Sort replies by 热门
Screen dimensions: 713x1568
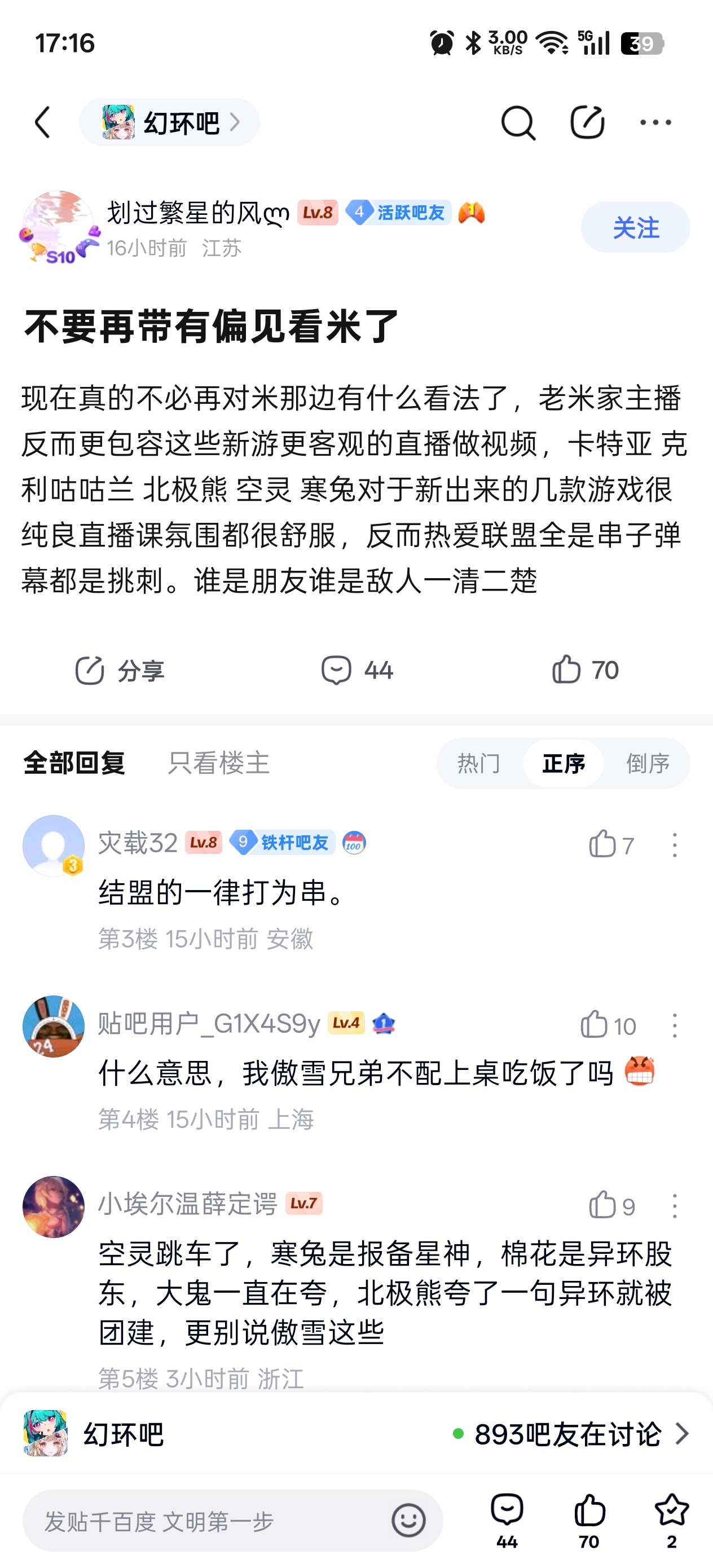coord(478,763)
